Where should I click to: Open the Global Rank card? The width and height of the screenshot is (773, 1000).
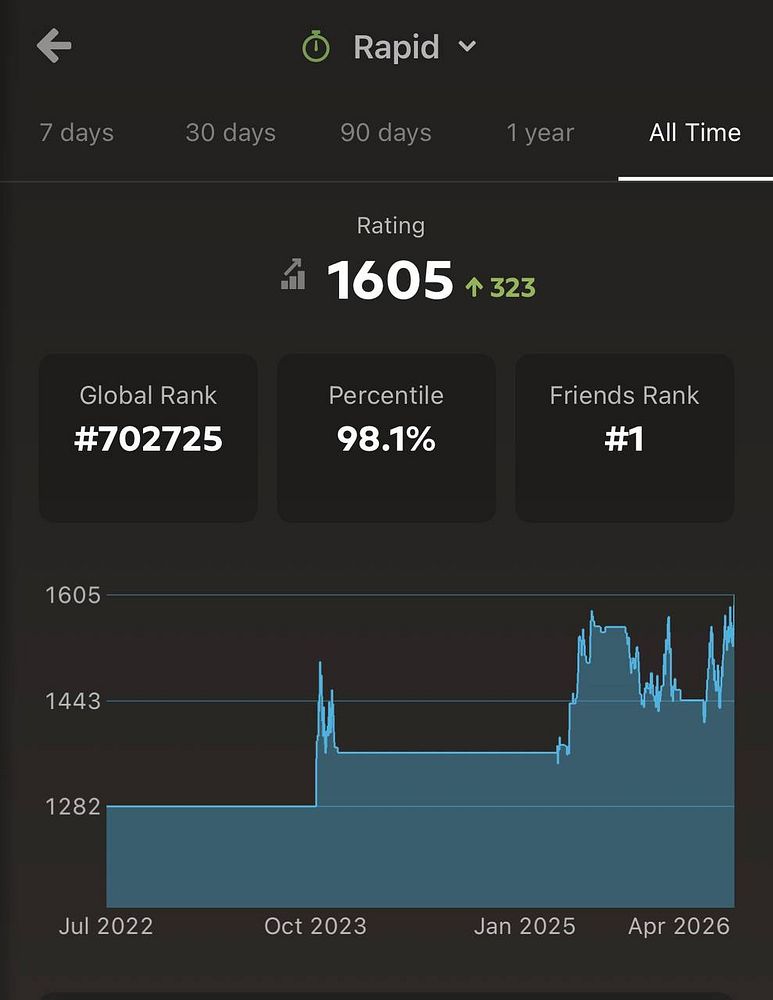148,437
